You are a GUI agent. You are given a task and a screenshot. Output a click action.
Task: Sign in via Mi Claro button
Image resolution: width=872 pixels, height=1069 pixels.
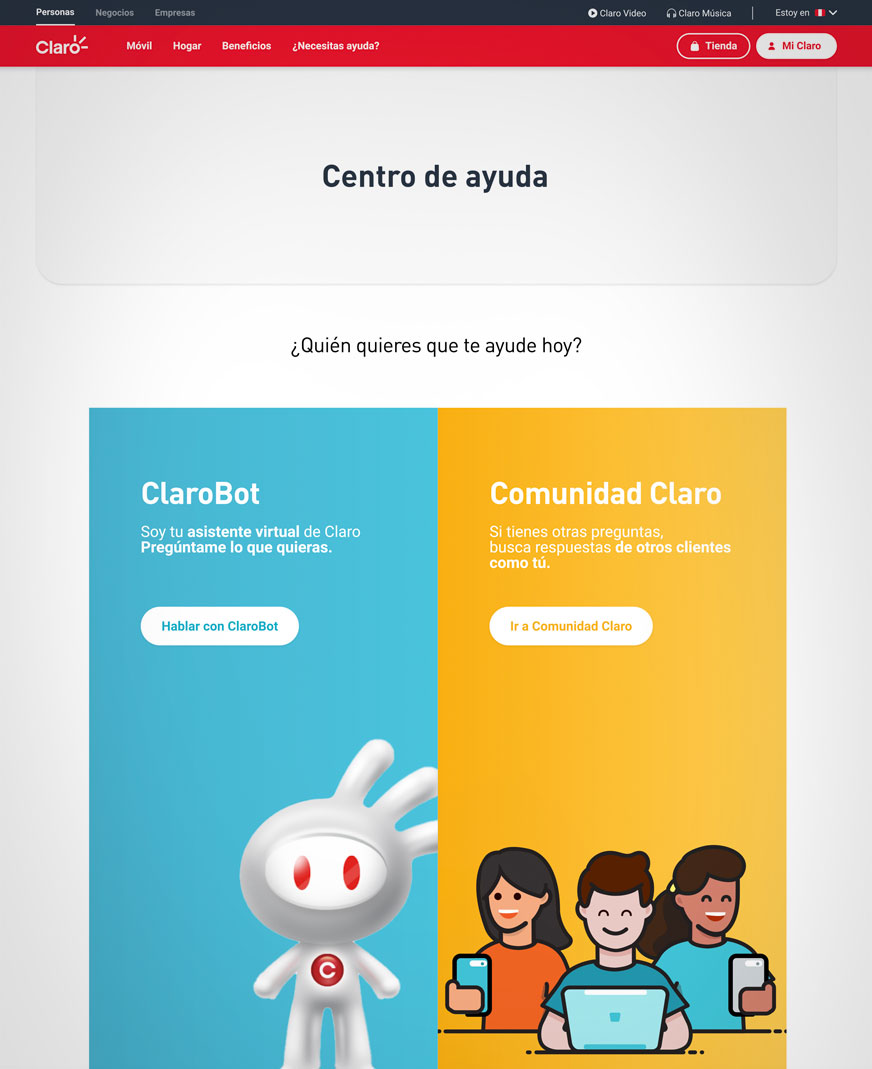pyautogui.click(x=796, y=46)
